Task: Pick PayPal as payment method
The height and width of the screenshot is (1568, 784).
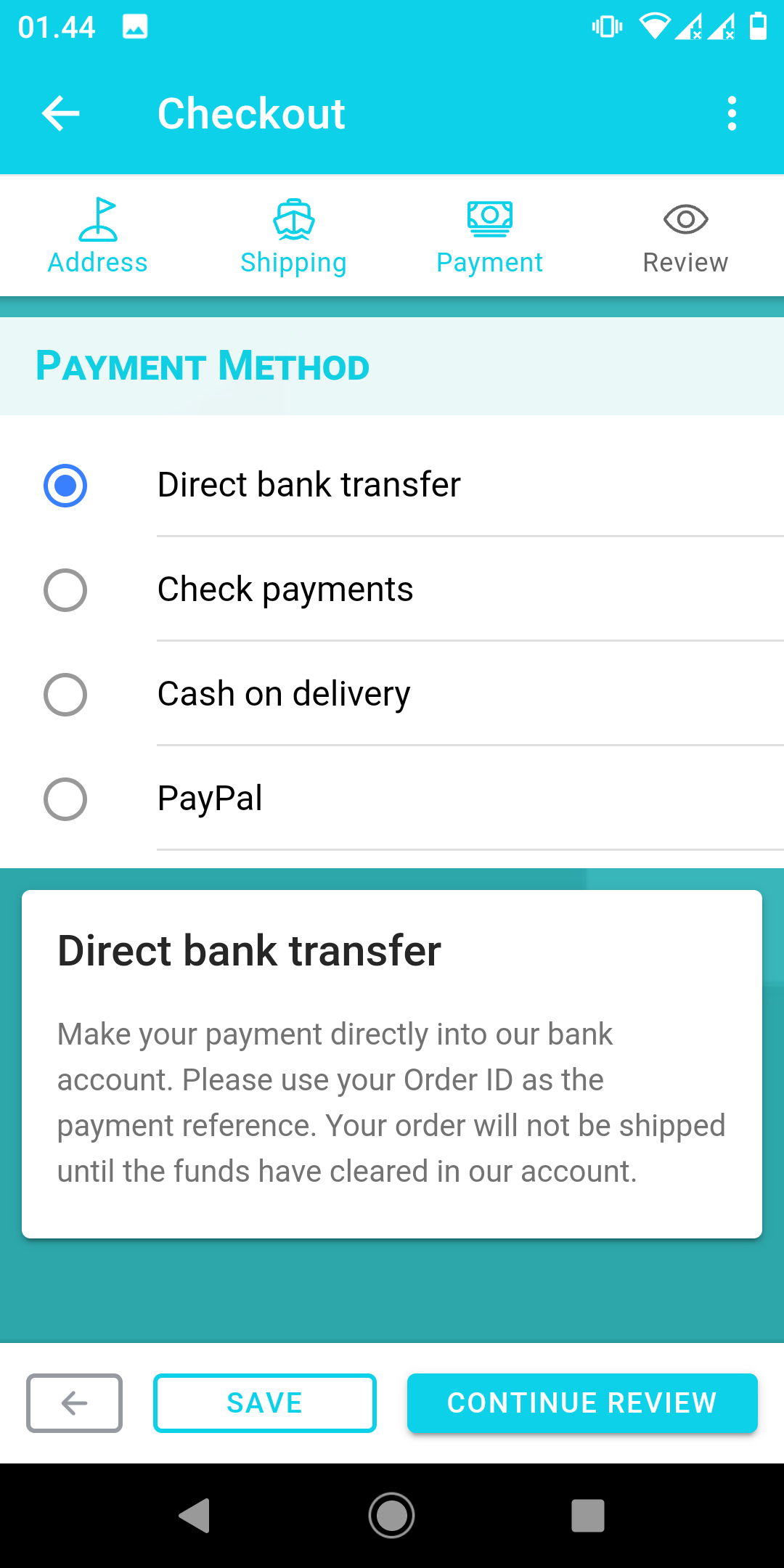Action: click(x=65, y=799)
